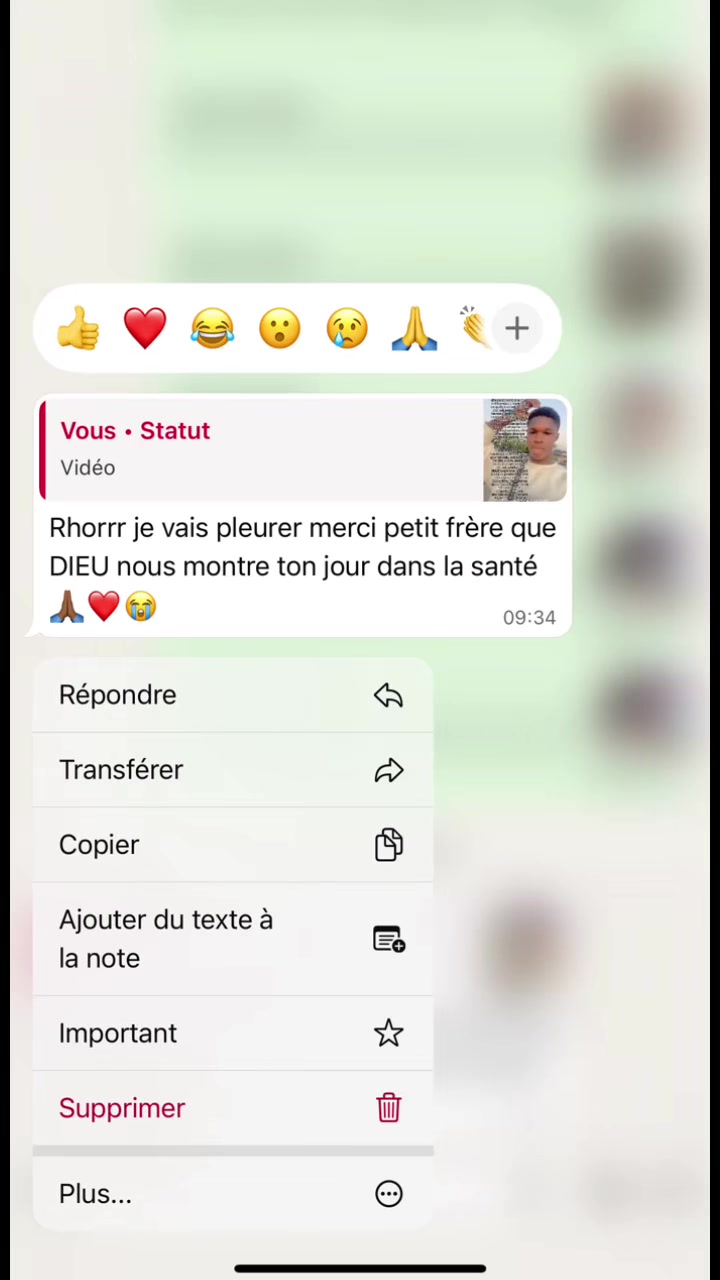Image resolution: width=720 pixels, height=1280 pixels.
Task: Copy the message text with Copier
Action: point(233,845)
